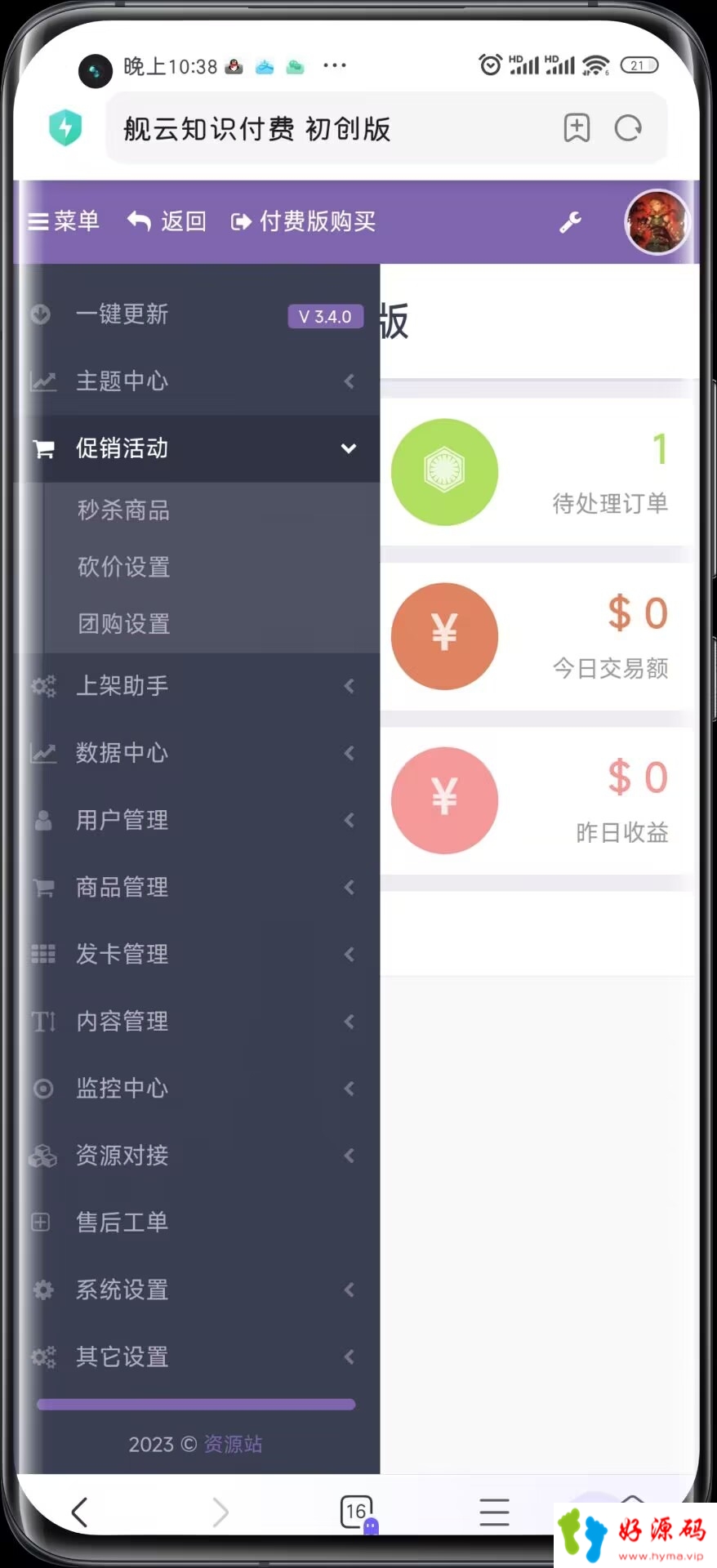717x1568 pixels.
Task: Open browser tabs showing 16
Action: [x=357, y=1512]
